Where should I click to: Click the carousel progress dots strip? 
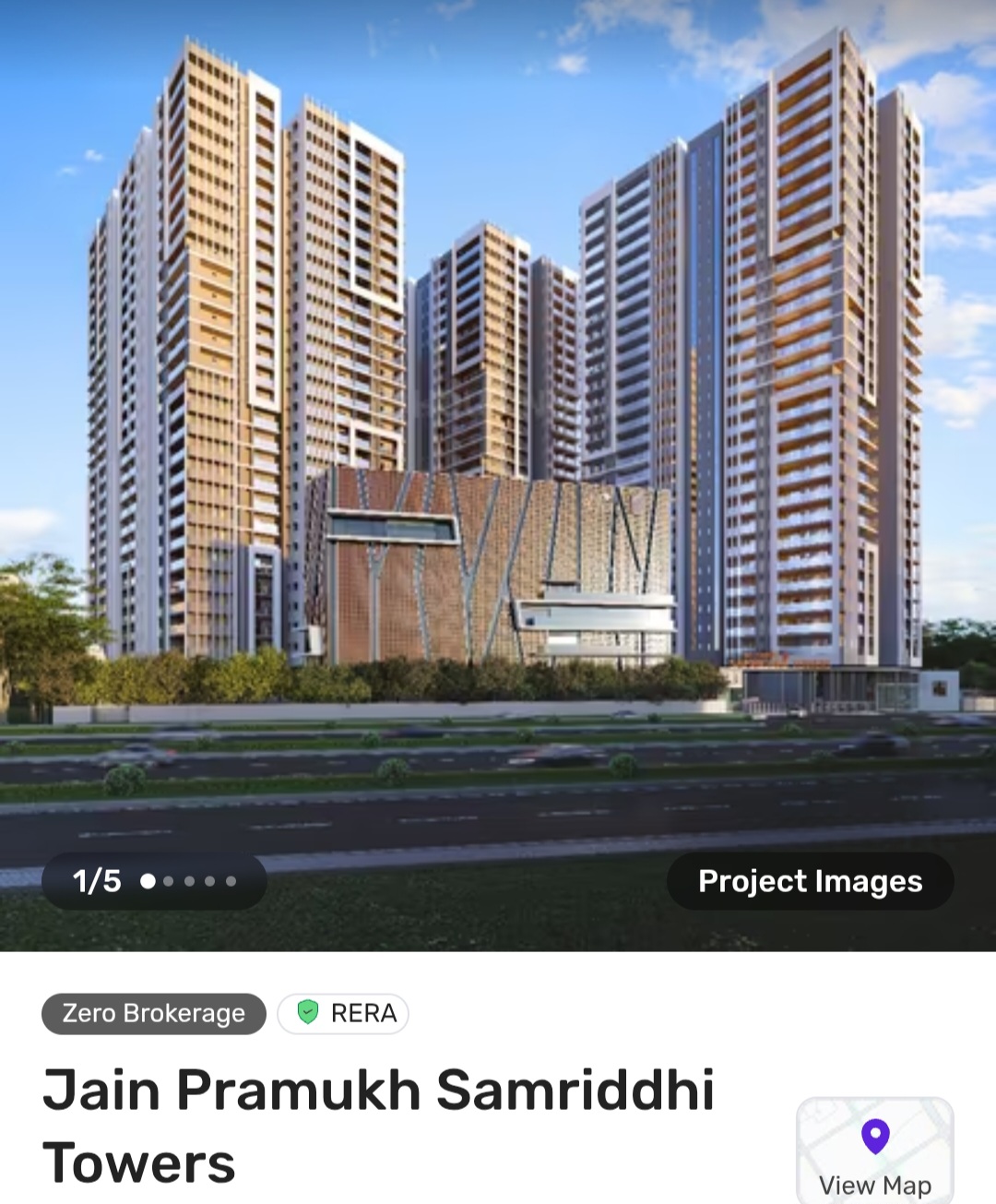tap(189, 882)
